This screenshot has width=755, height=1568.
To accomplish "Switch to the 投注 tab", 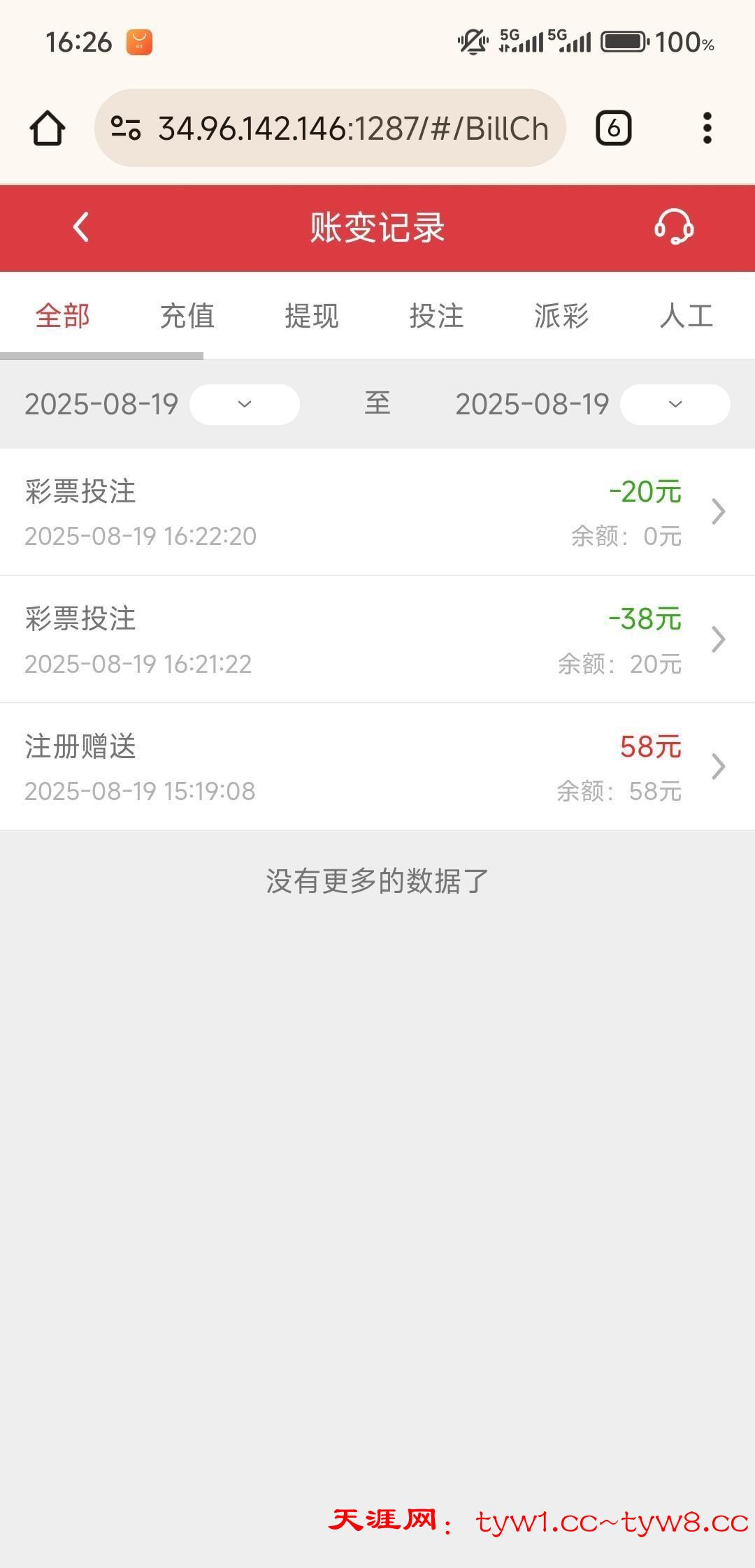I will point(436,316).
